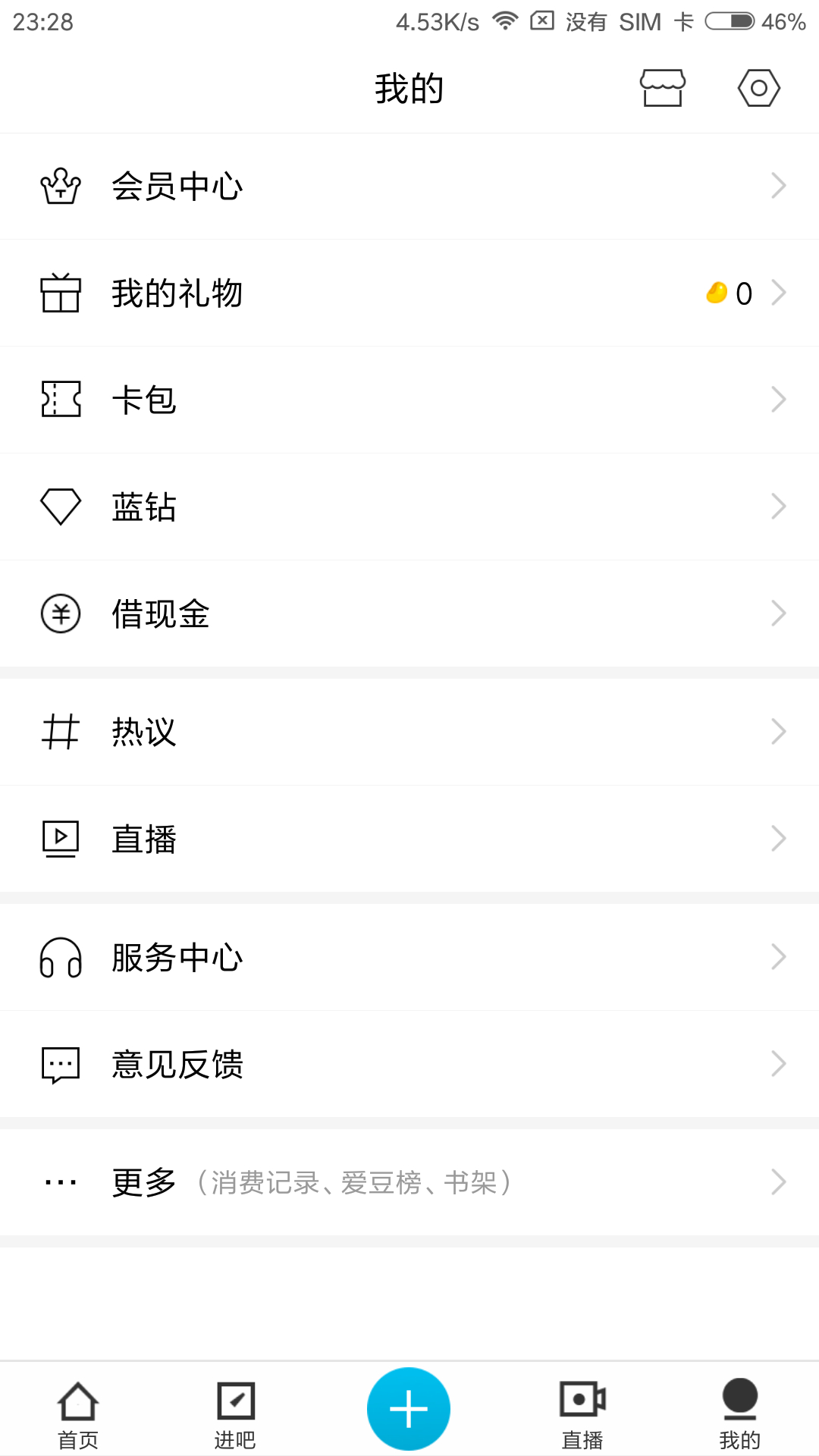
Task: Open 服务中心 service center
Action: (x=409, y=957)
